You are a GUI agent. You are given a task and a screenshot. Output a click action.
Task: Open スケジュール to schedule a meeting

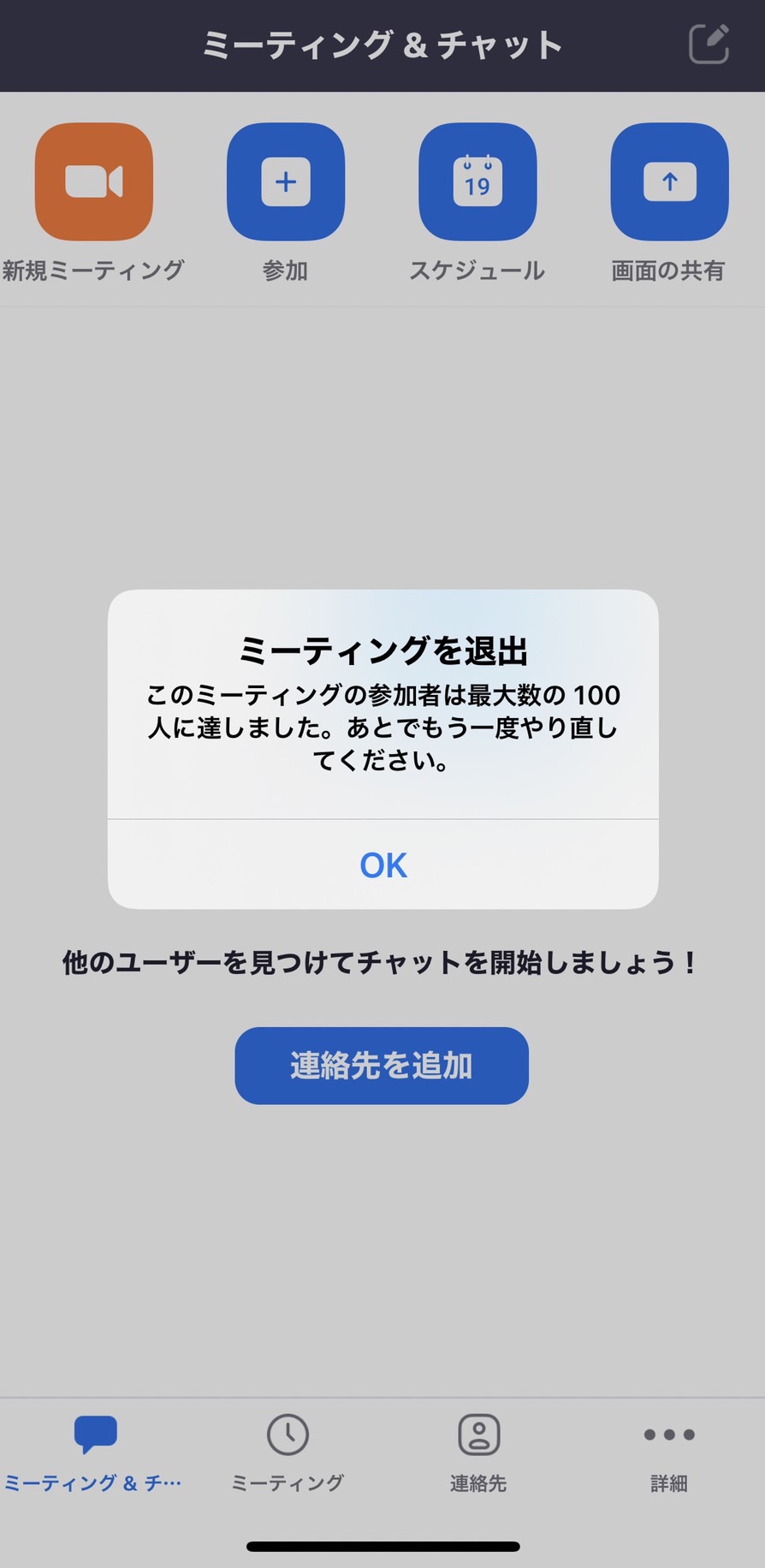pyautogui.click(x=477, y=181)
